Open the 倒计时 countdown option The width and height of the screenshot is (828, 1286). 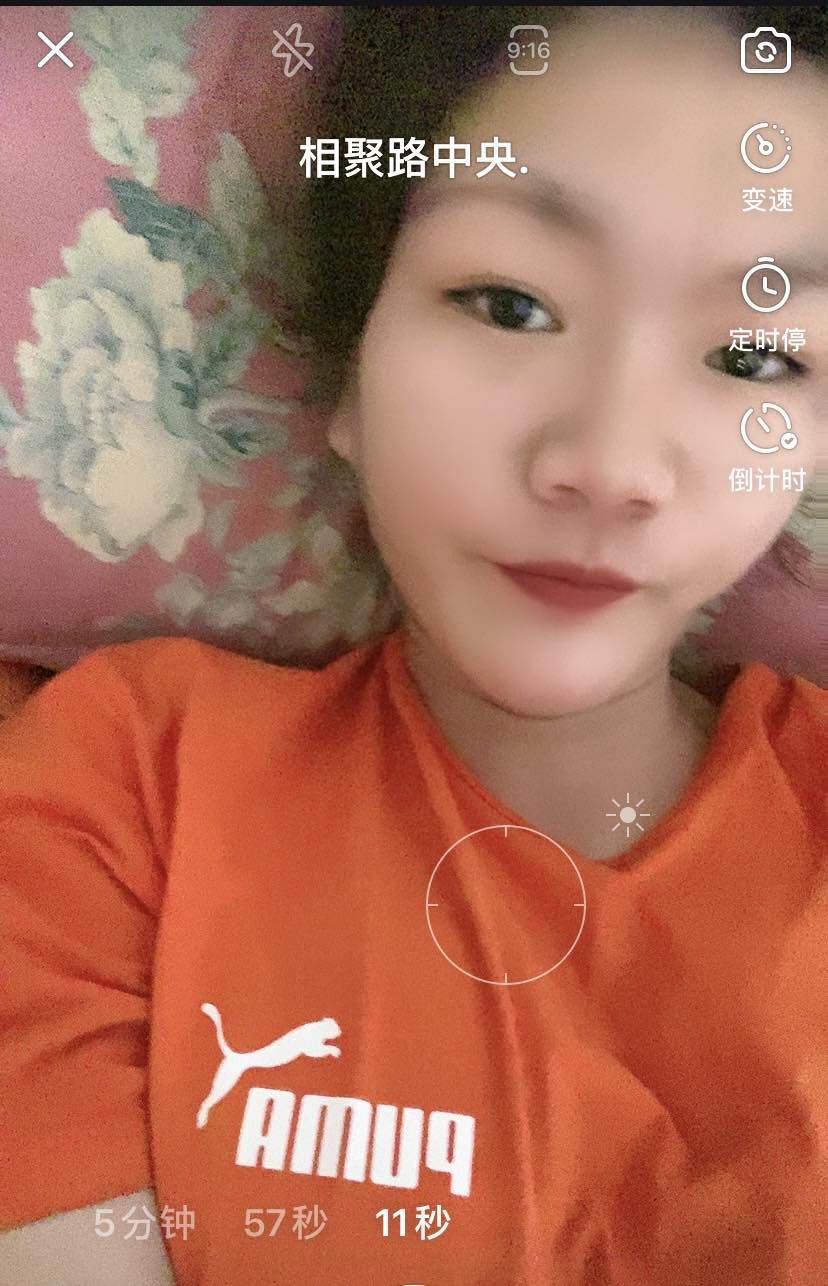tap(766, 444)
